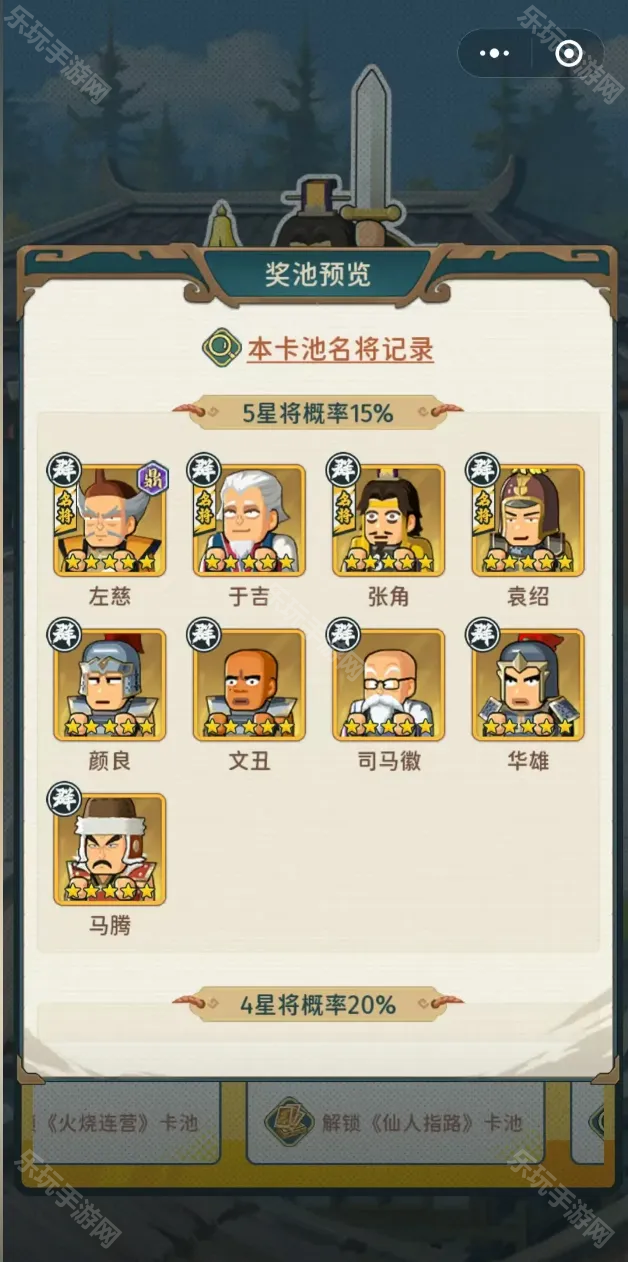Select the 华雄 hero portrait
Image resolution: width=628 pixels, height=1262 pixels.
tap(527, 685)
